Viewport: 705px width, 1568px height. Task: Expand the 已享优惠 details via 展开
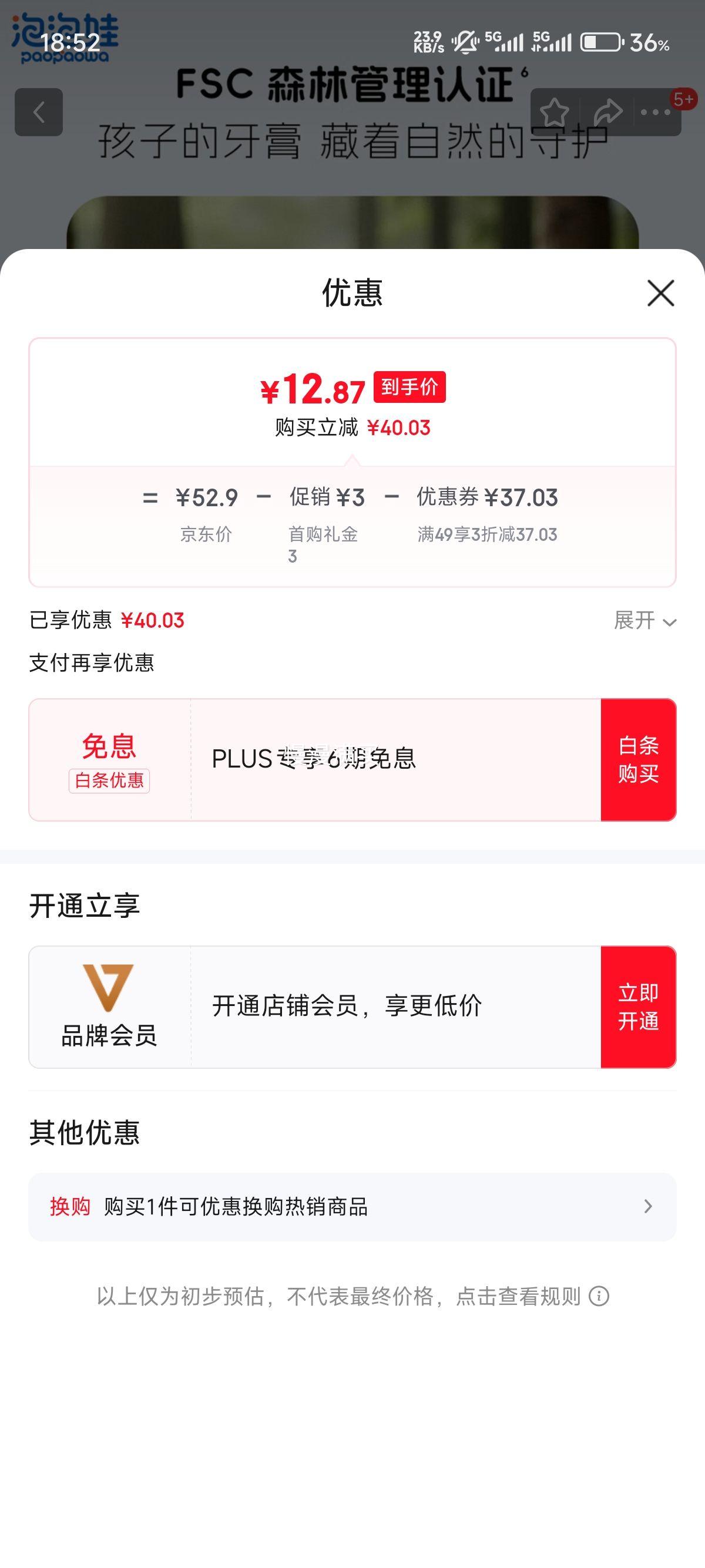[x=643, y=621]
